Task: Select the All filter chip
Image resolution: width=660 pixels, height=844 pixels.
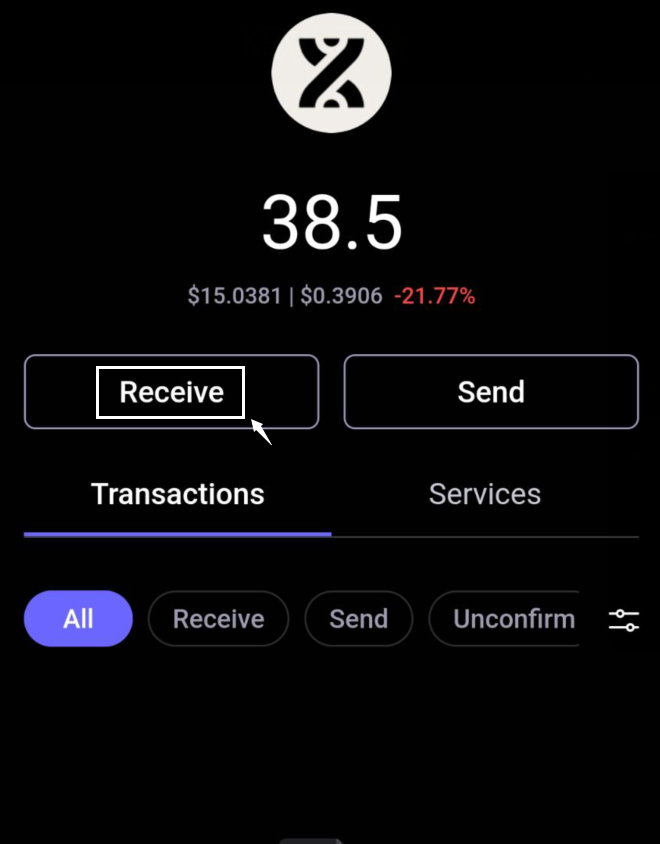Action: coord(78,619)
